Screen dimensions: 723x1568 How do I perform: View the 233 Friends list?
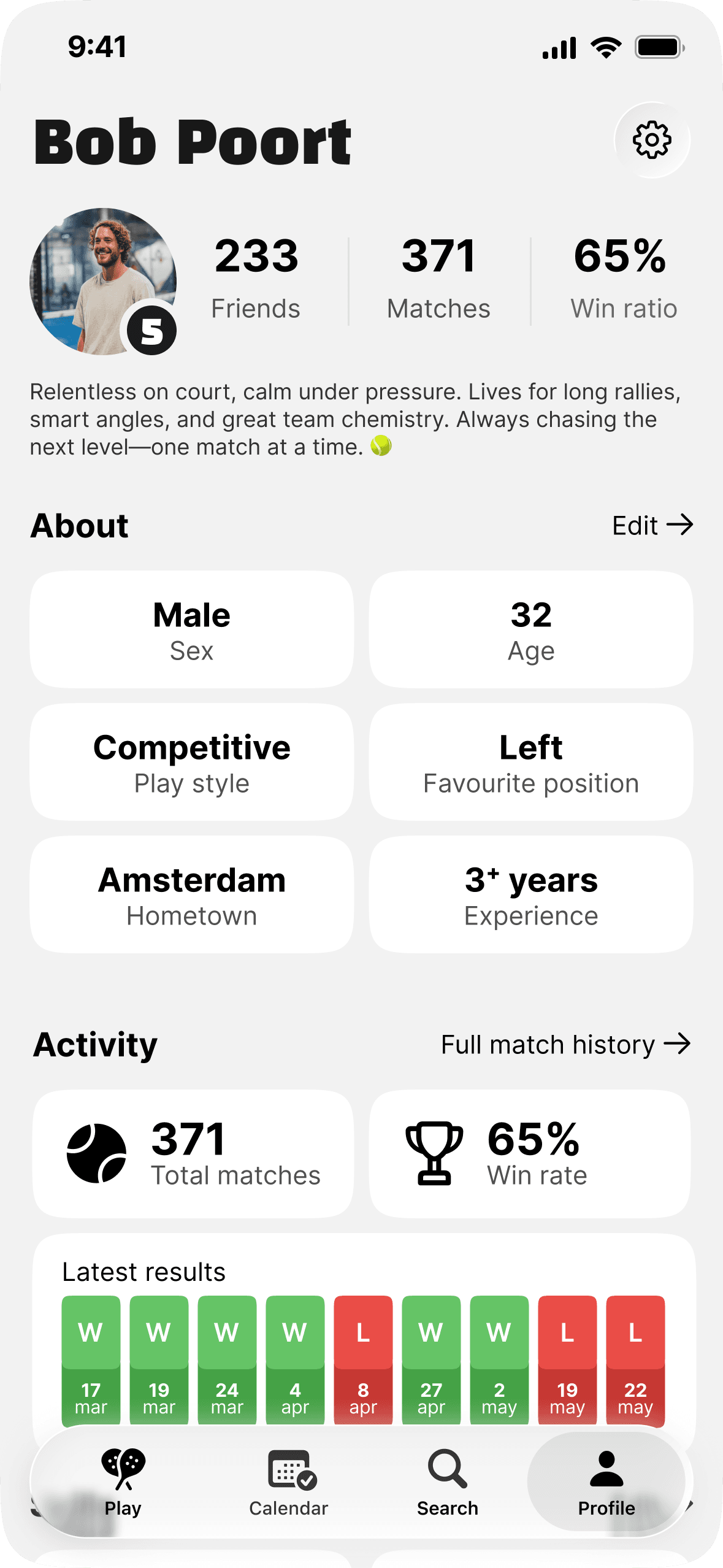[x=256, y=279]
